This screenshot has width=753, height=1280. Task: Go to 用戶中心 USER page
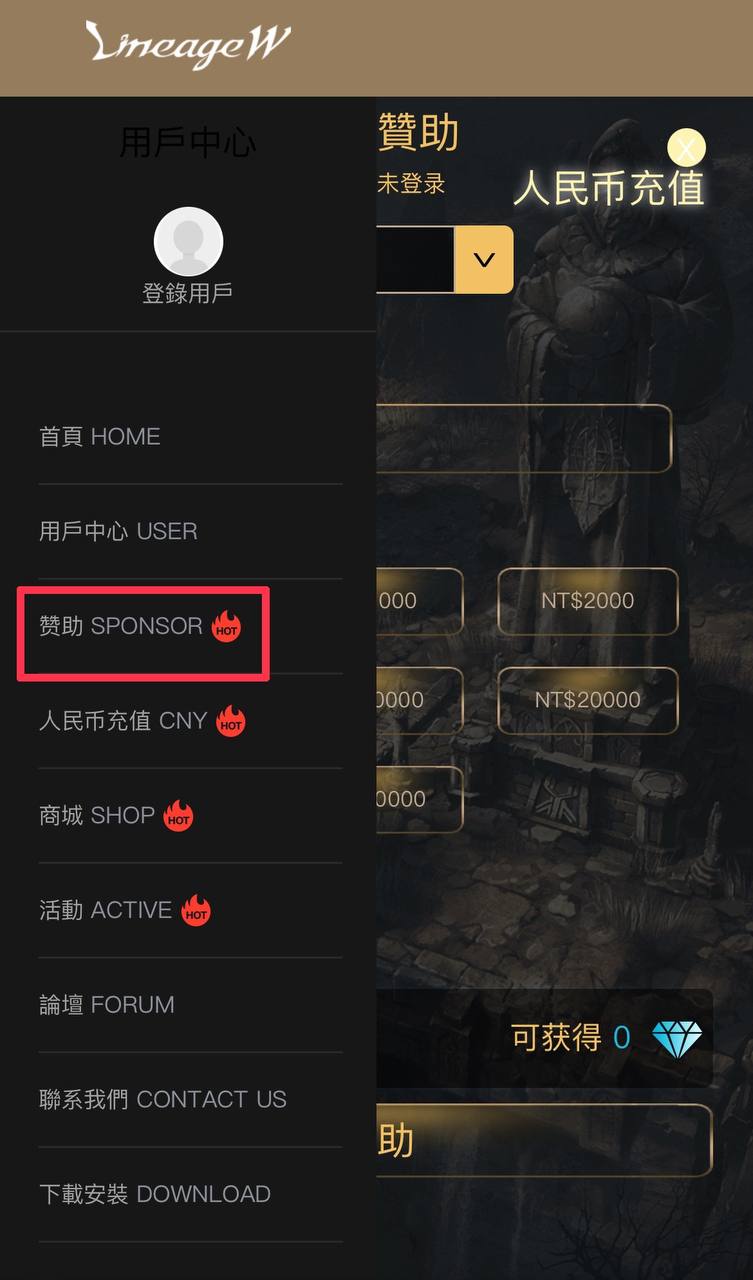(x=118, y=531)
